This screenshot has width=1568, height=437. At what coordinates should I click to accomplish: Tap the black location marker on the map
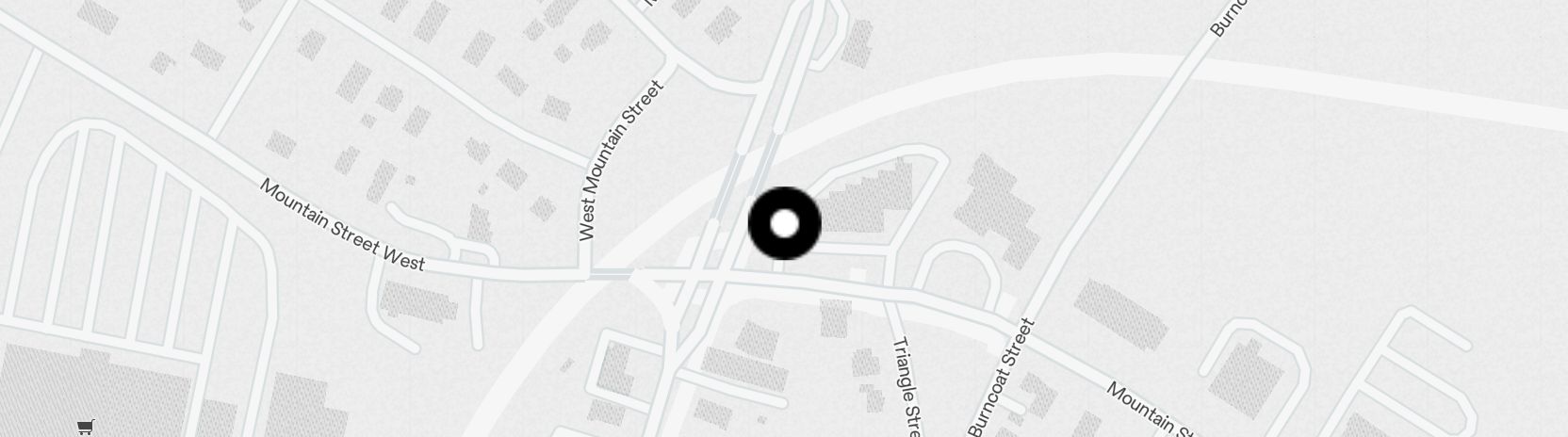(784, 224)
